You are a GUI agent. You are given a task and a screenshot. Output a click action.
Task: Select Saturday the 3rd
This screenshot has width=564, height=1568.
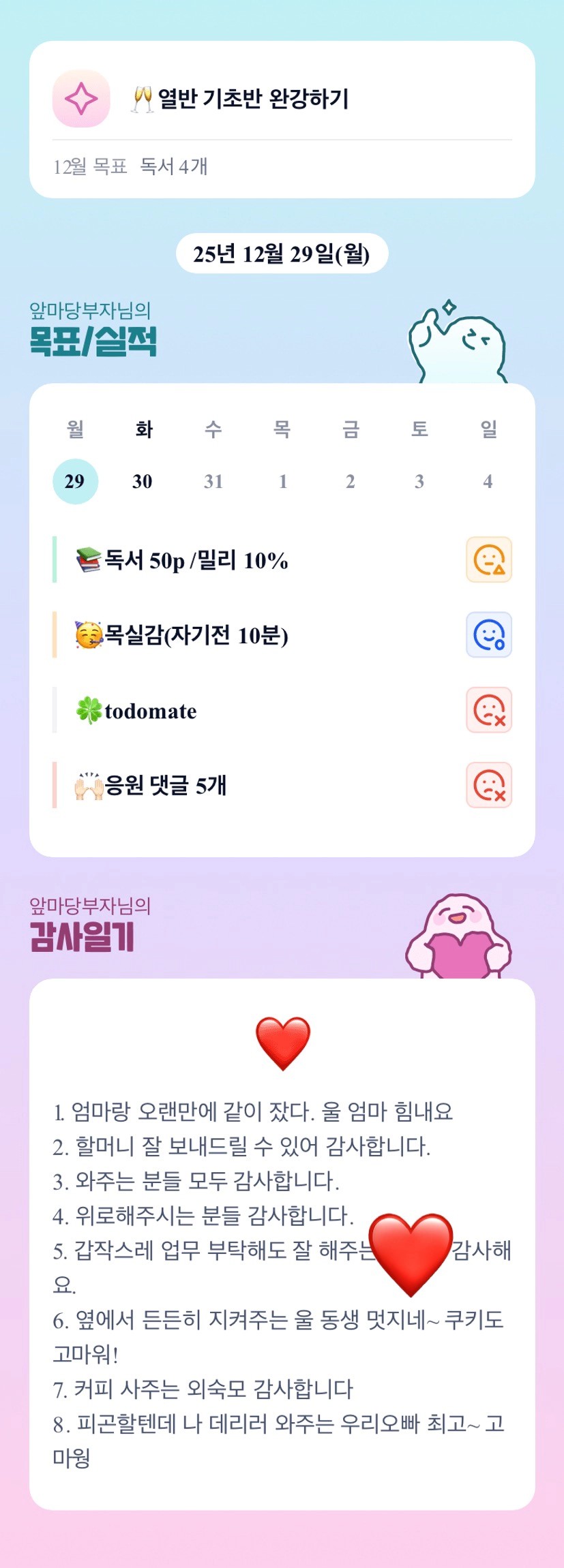pyautogui.click(x=419, y=481)
